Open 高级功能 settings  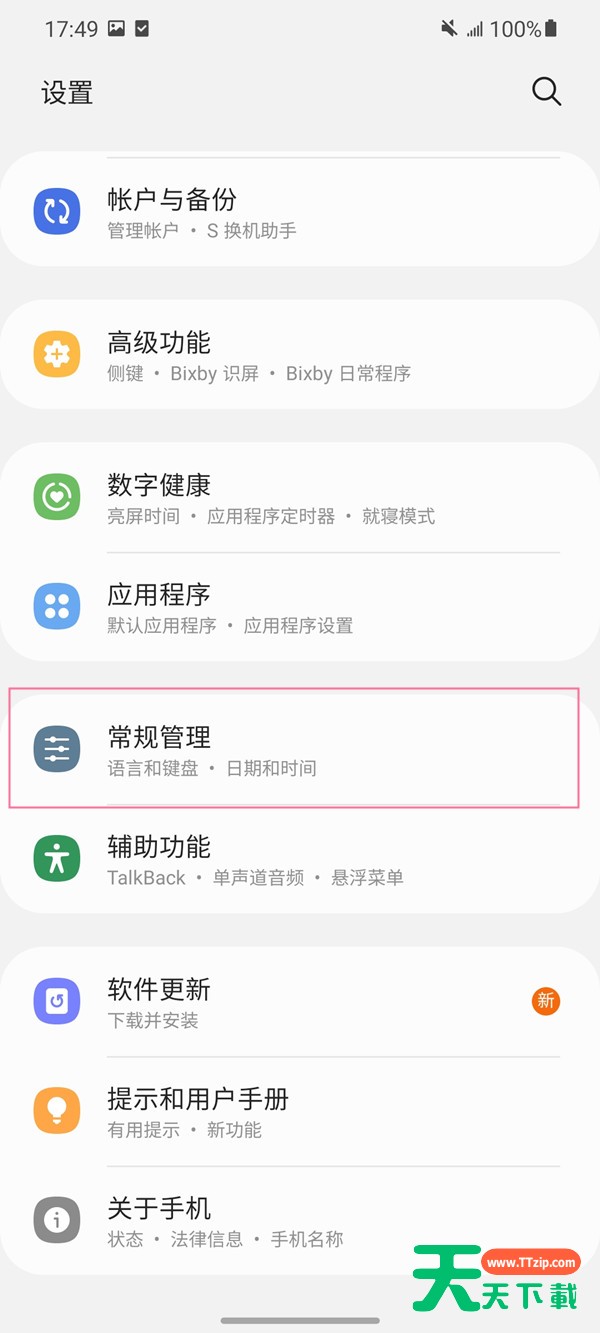coord(300,355)
